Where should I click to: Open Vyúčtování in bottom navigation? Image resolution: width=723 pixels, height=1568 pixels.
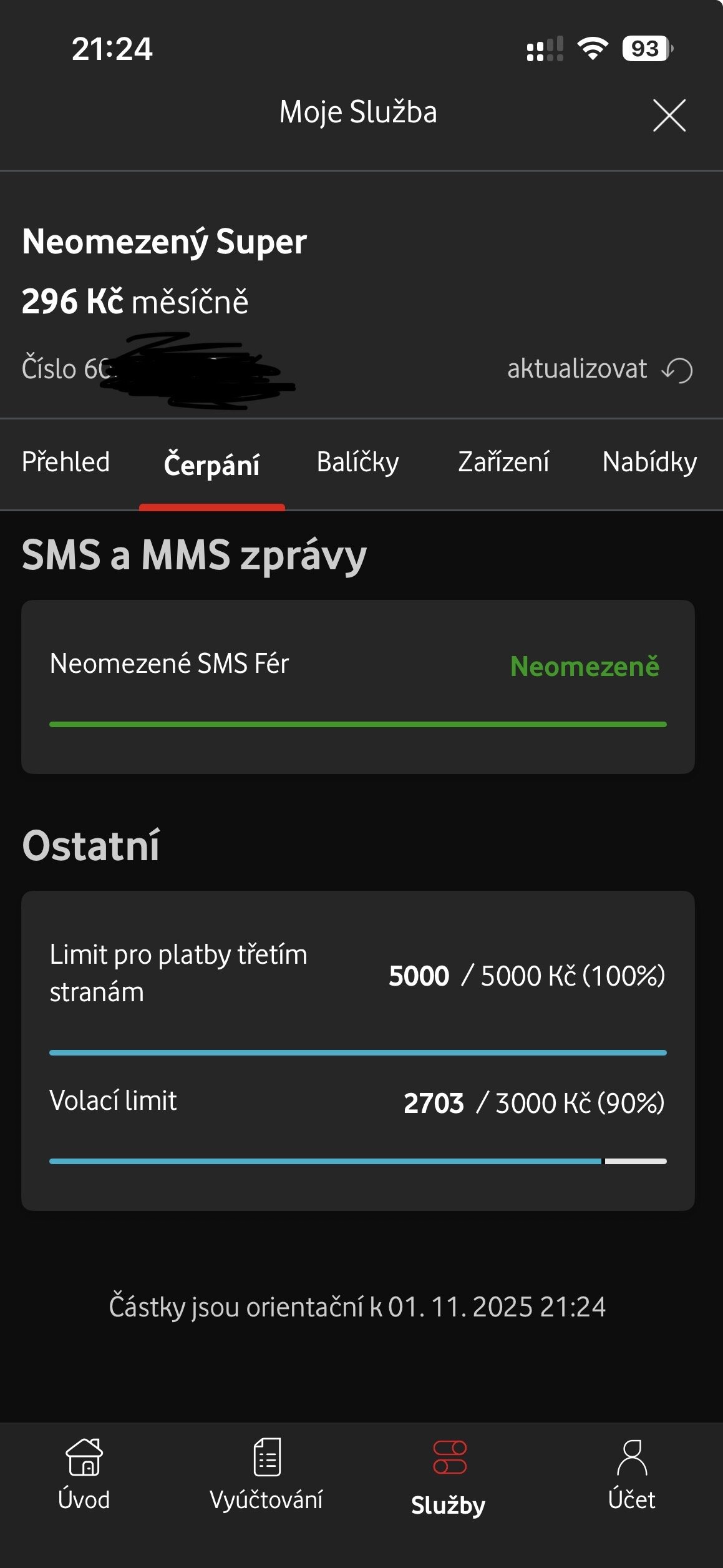pos(266,1474)
